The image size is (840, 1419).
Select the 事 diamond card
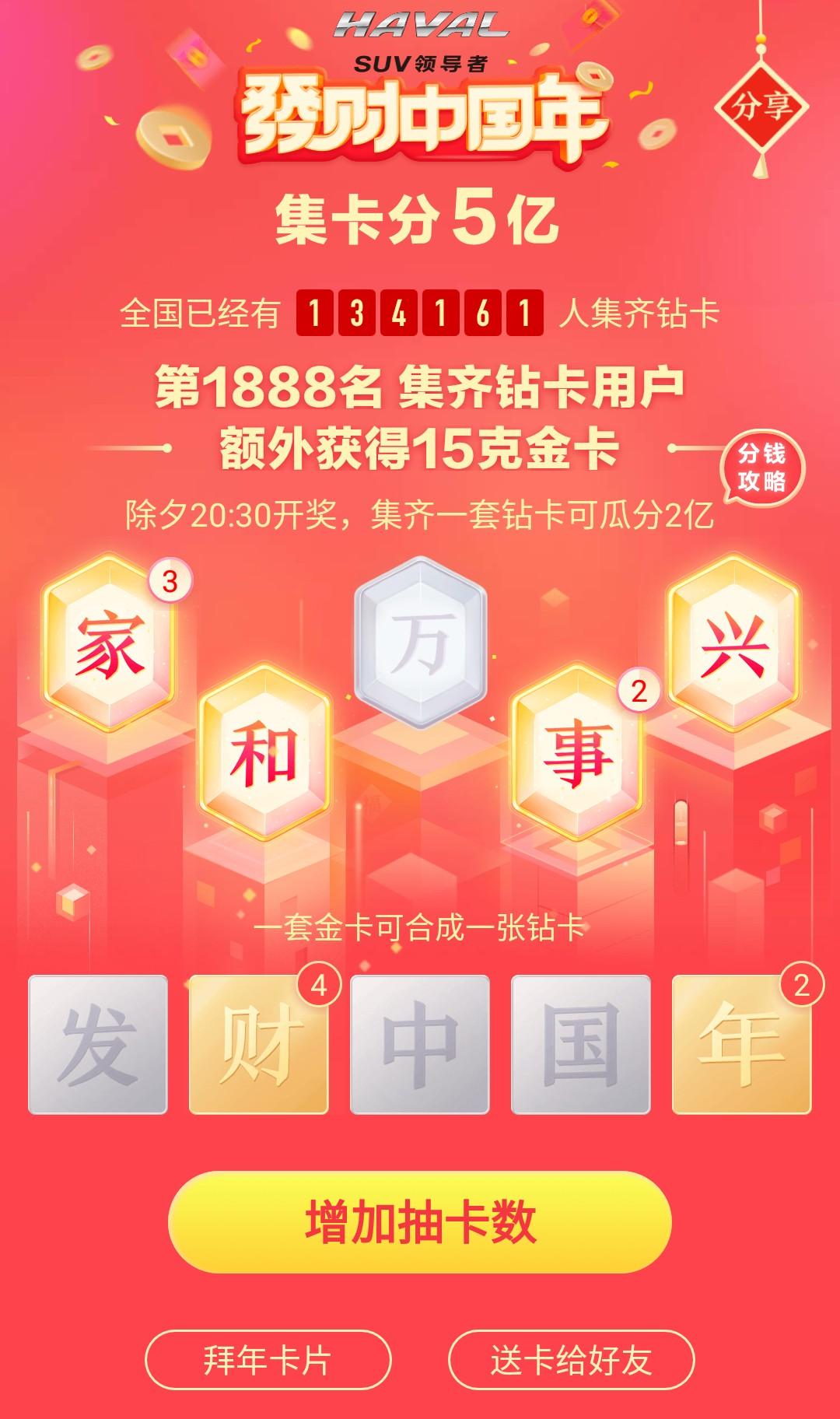(577, 753)
